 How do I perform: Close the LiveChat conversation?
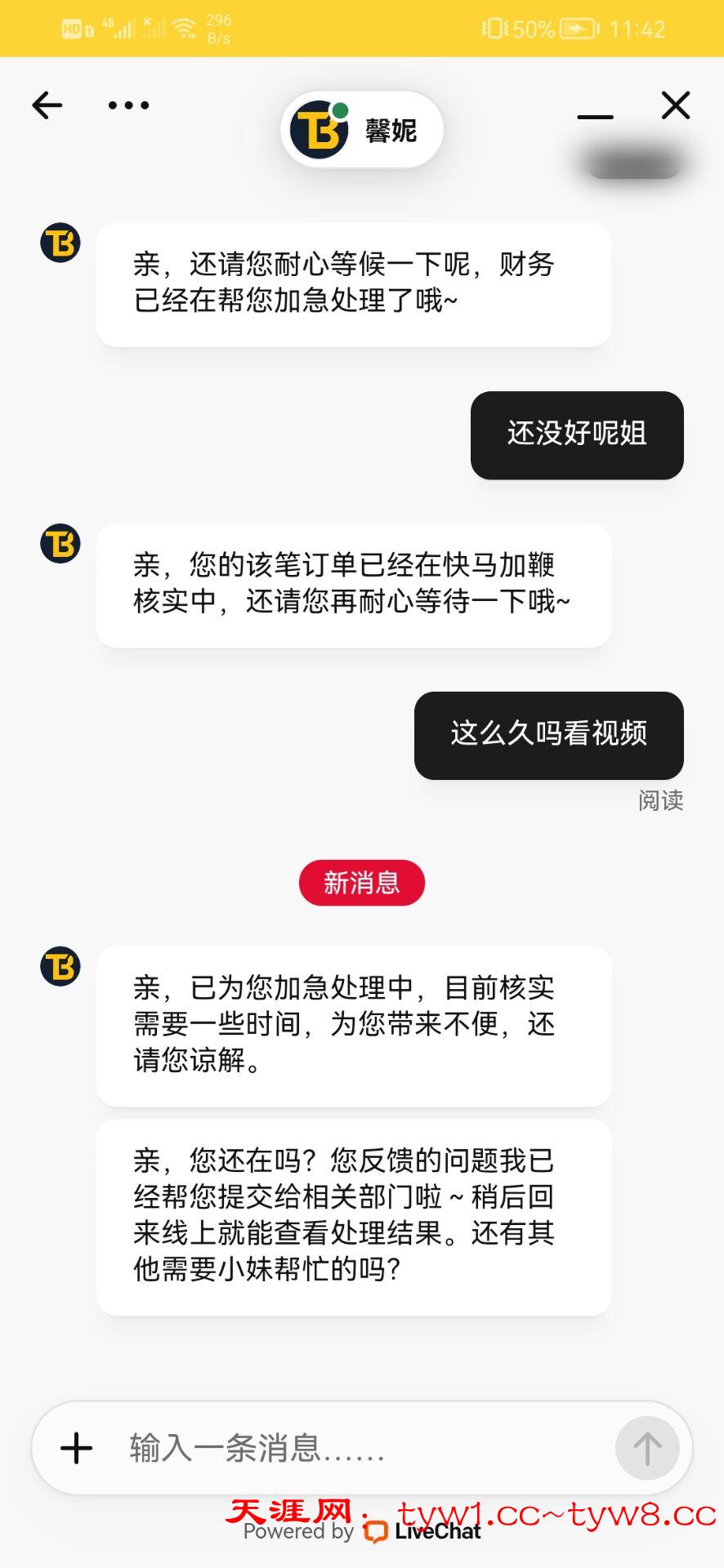click(x=676, y=105)
